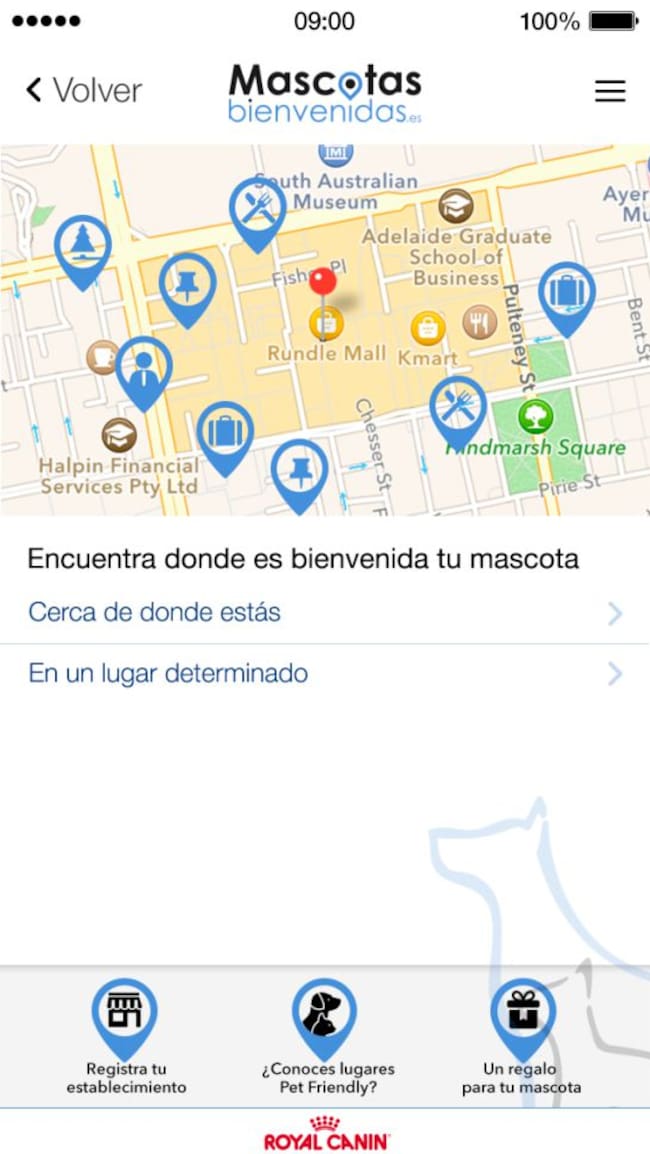Open the hamburger menu

point(610,91)
